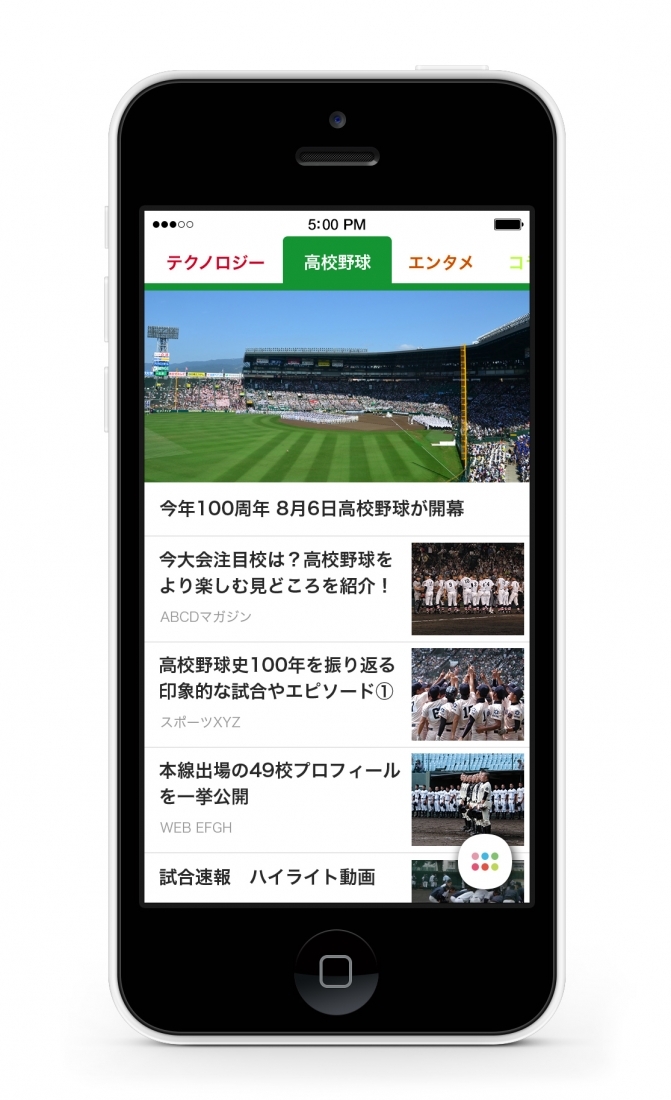Tap the floating colored-dots menu button
Image resolution: width=671 pixels, height=1100 pixels.
(x=485, y=861)
